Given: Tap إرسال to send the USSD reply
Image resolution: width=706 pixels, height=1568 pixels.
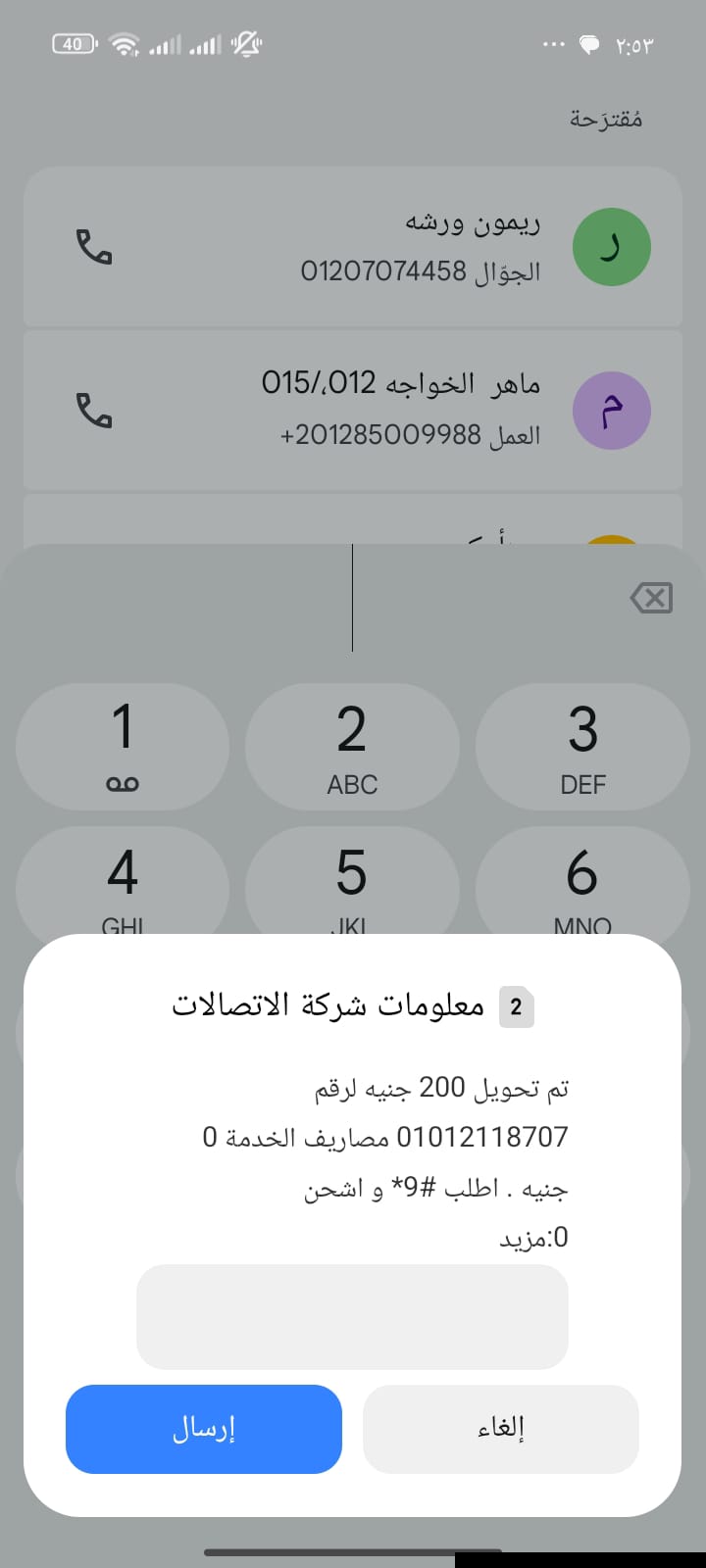Looking at the screenshot, I should [204, 1429].
